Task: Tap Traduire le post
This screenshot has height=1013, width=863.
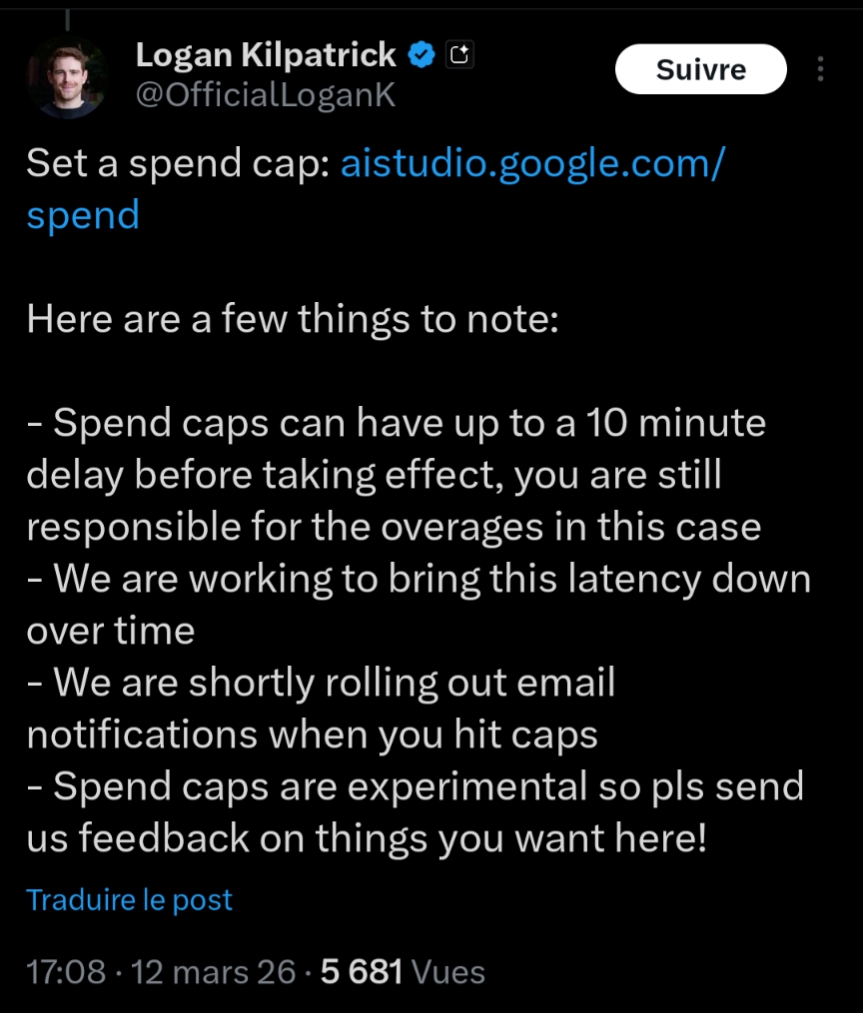Action: click(129, 899)
